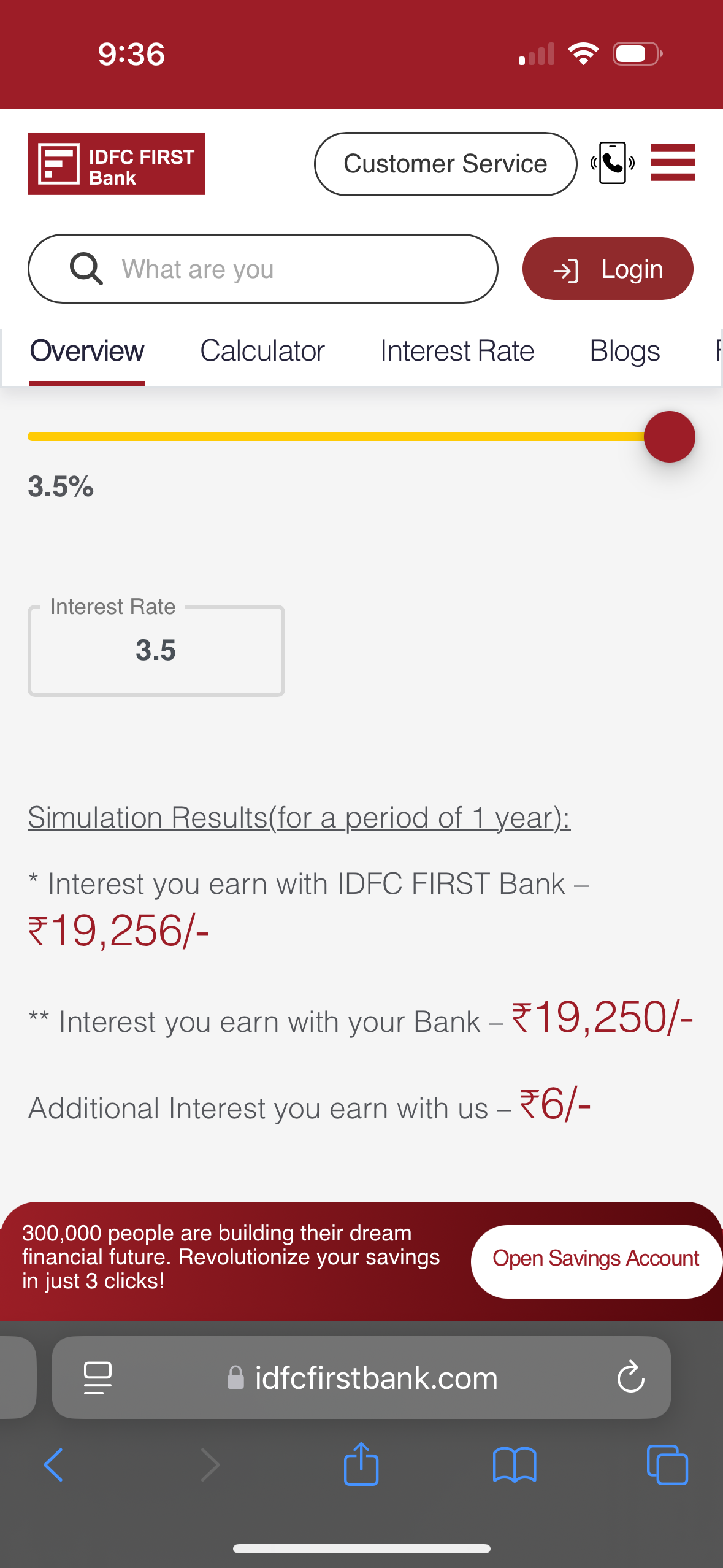
Task: Tap the IDFC FIRST Bank logo
Action: tap(116, 164)
